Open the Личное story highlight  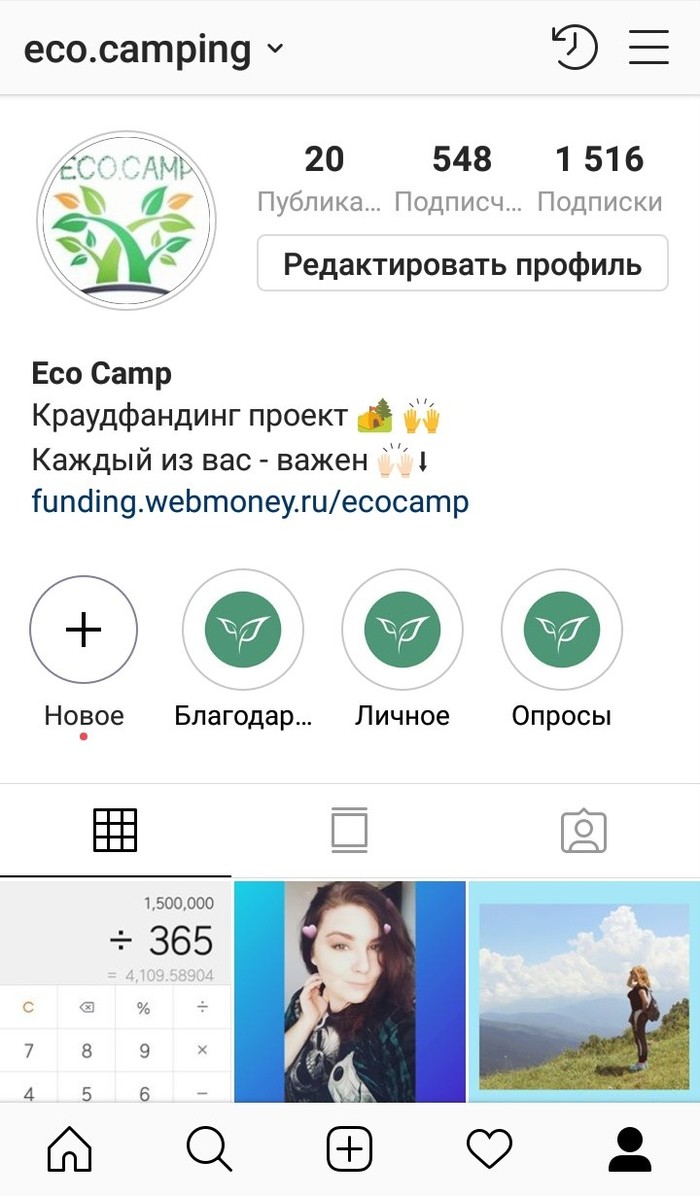tap(402, 630)
